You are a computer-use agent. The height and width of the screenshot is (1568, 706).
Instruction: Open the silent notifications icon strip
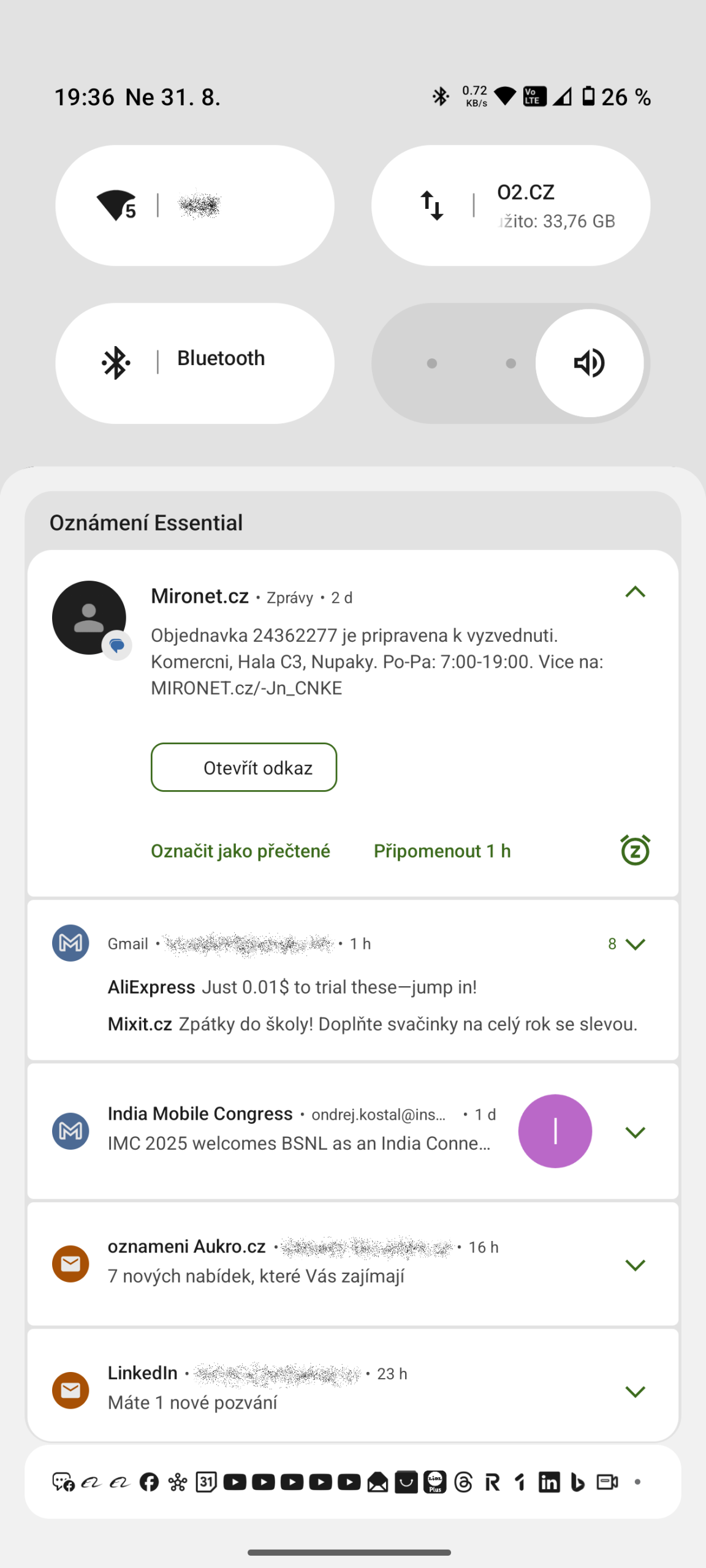353,1482
